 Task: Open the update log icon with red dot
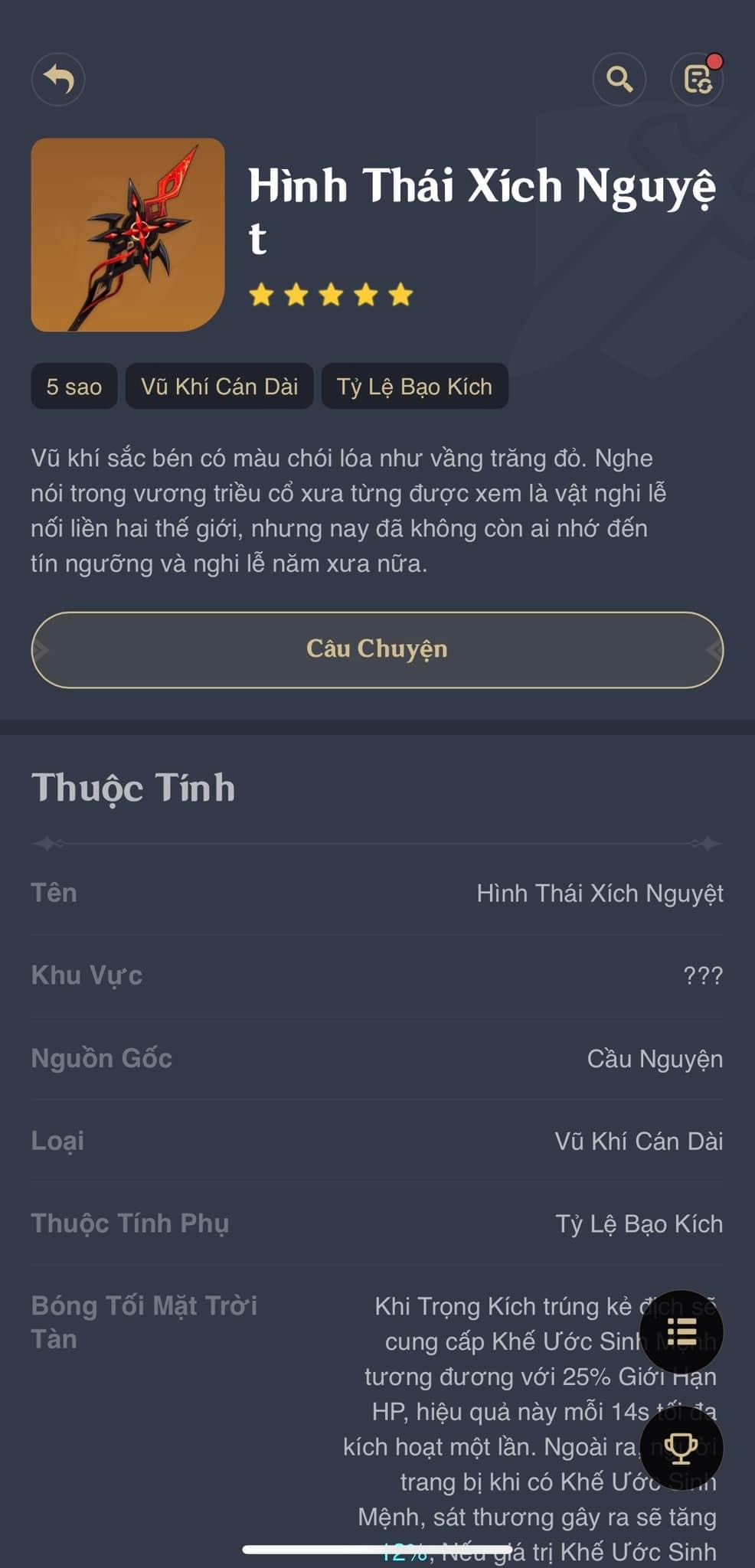point(698,79)
